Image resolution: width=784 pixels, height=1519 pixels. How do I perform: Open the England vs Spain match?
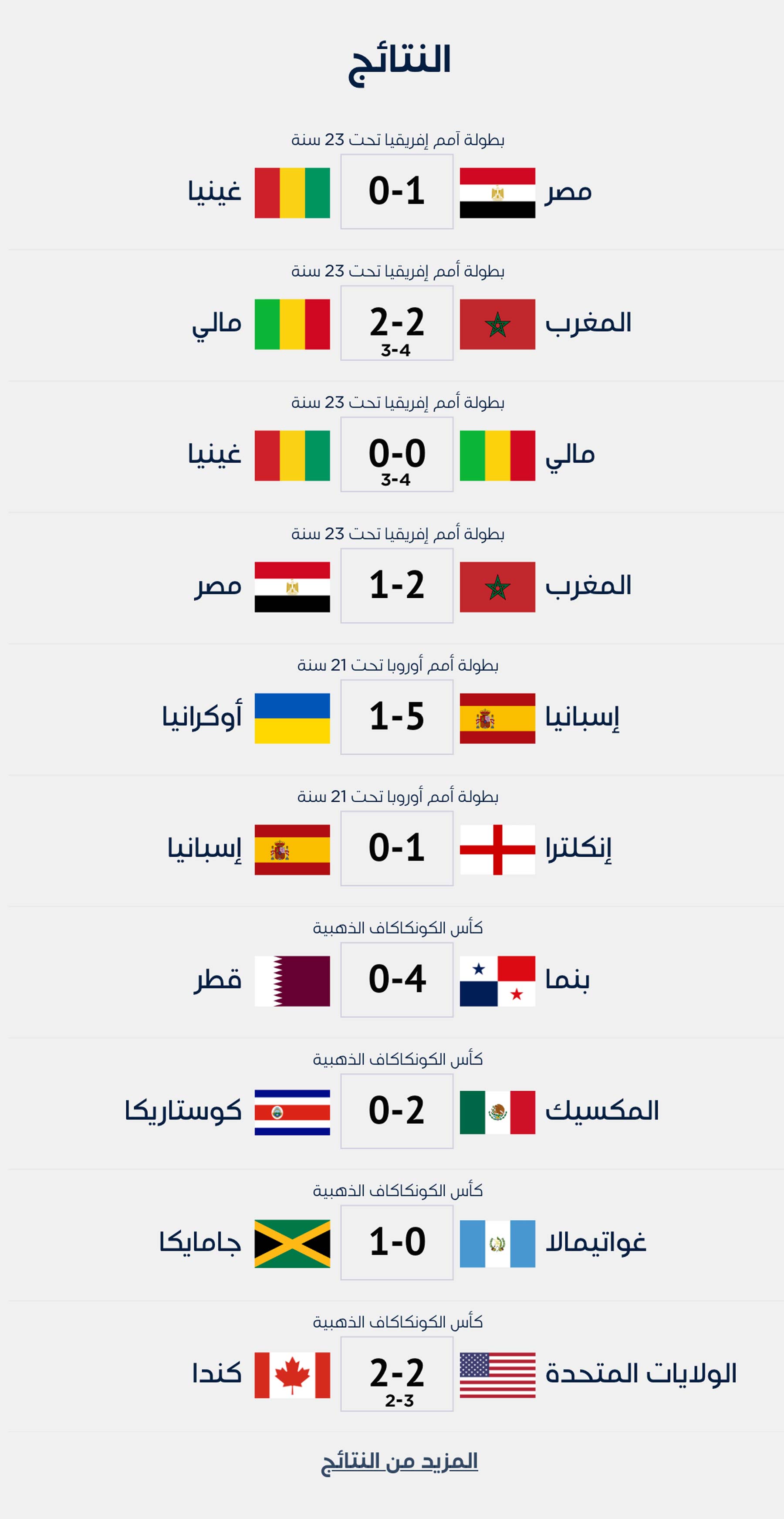coord(397,848)
